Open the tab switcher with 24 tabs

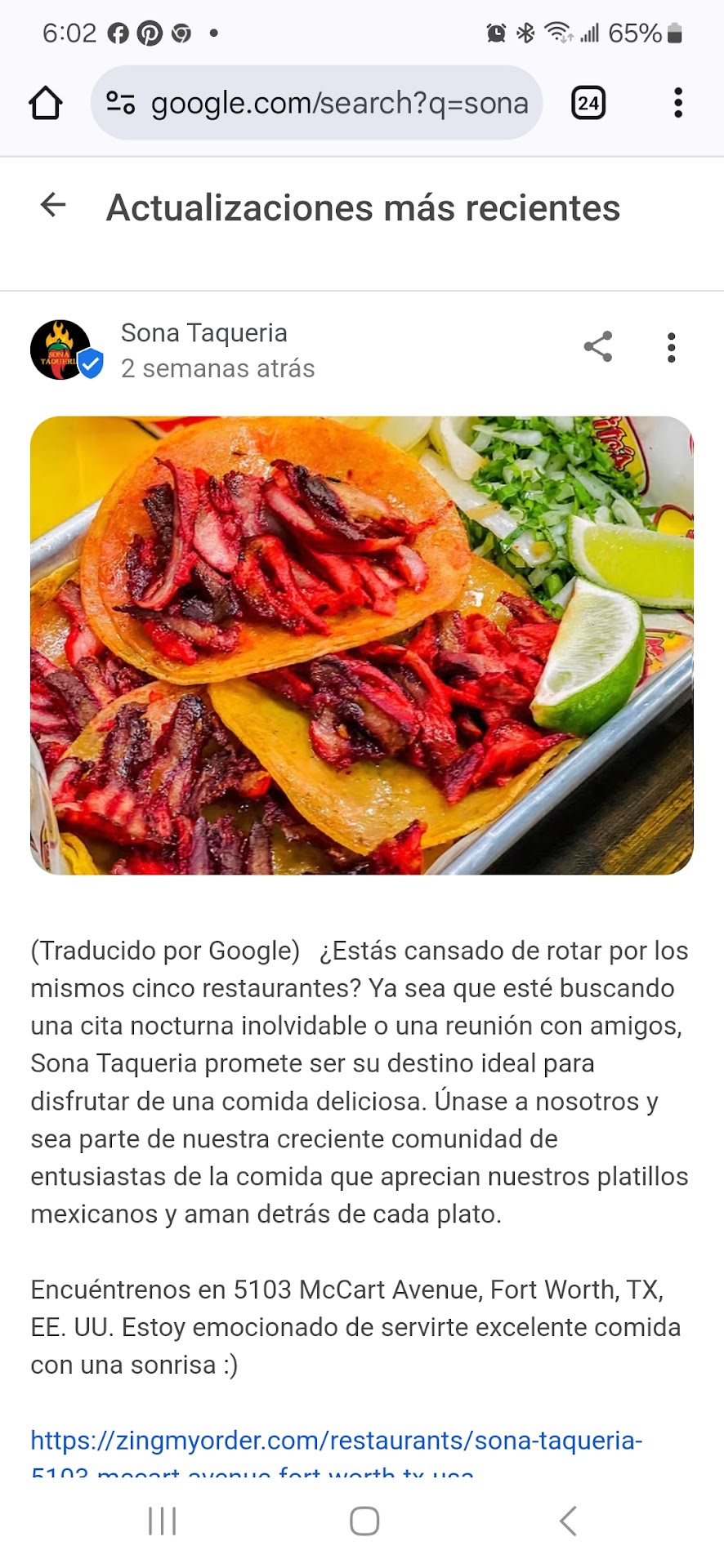point(588,104)
